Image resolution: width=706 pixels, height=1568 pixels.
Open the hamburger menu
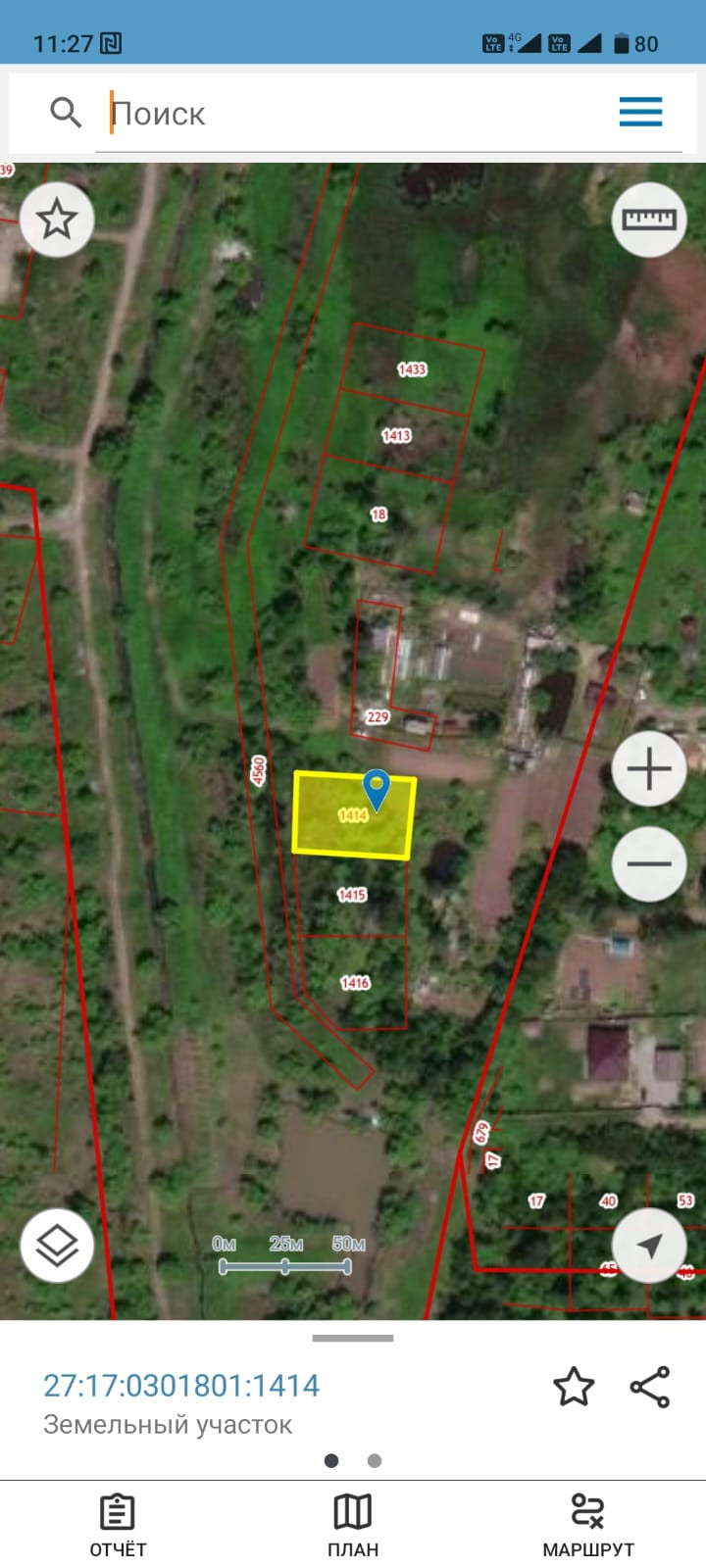[640, 113]
